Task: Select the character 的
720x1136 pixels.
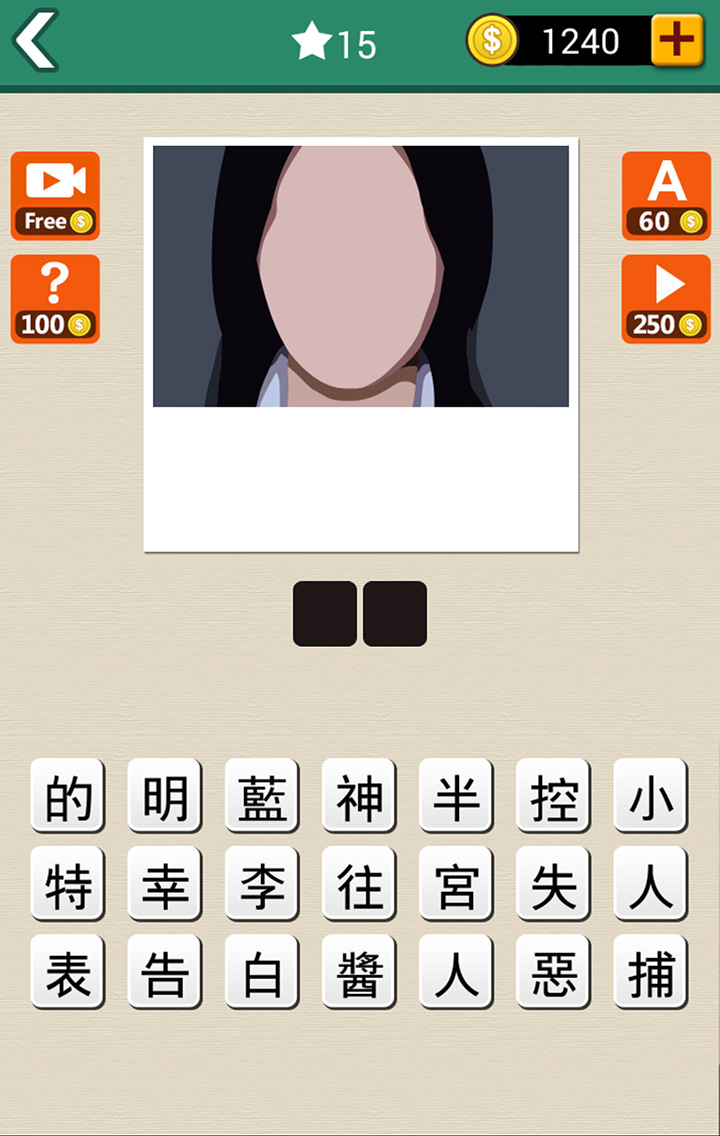Action: pos(68,796)
